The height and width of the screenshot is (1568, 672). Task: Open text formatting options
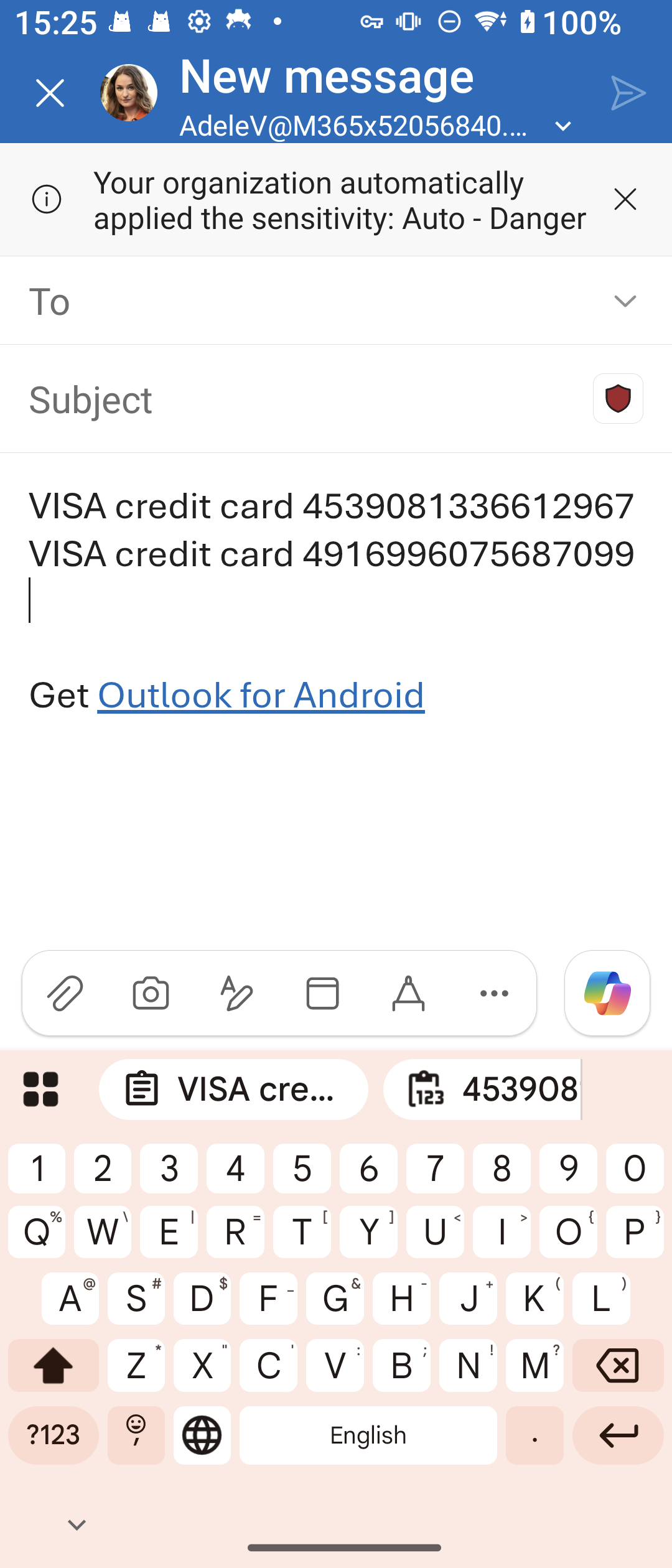point(408,993)
